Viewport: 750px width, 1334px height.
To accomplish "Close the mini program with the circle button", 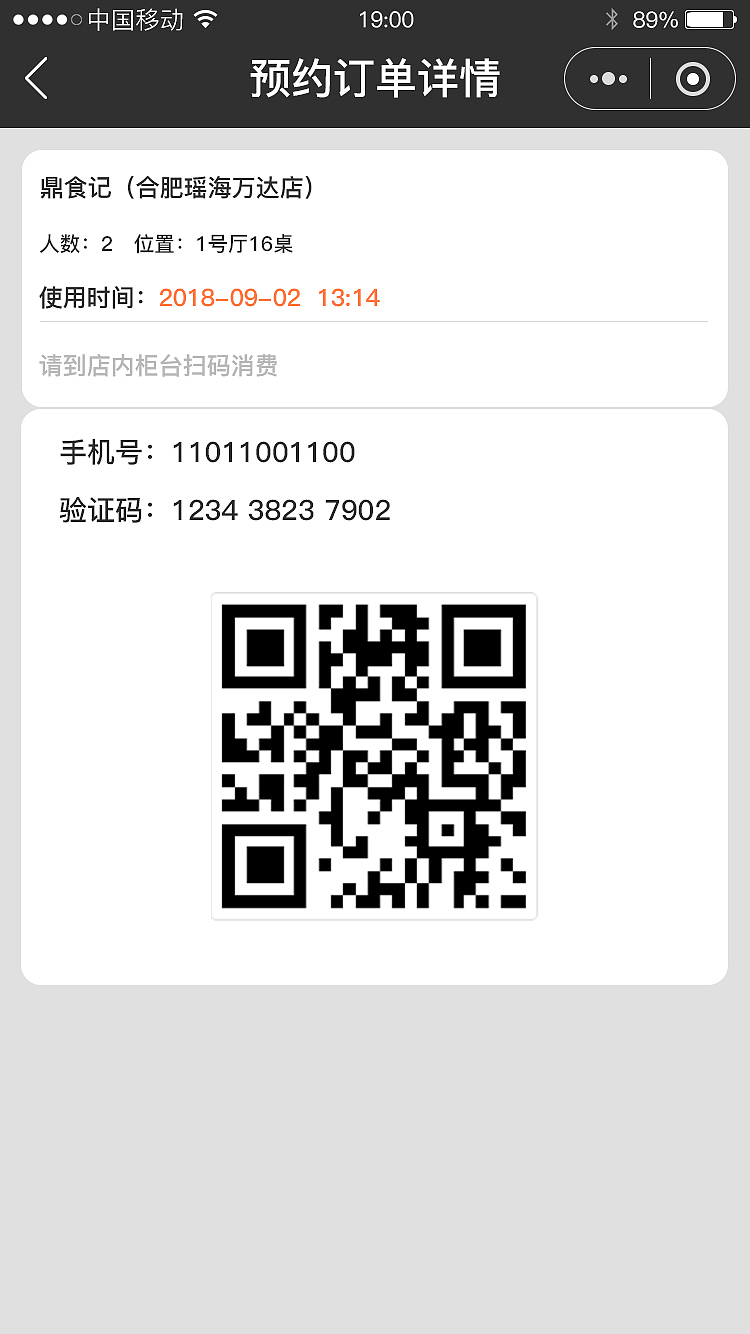I will tap(692, 79).
